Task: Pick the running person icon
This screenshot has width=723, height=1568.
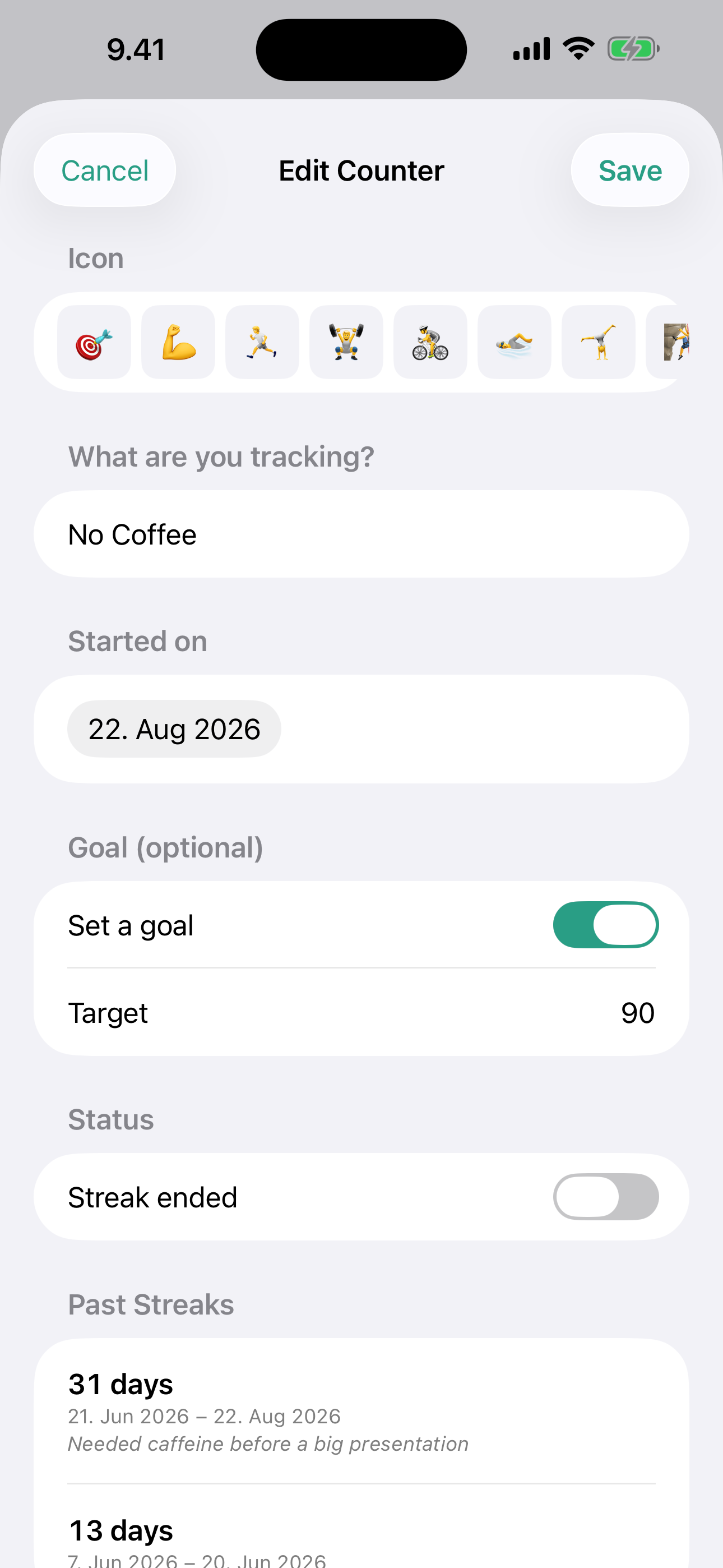Action: click(262, 342)
